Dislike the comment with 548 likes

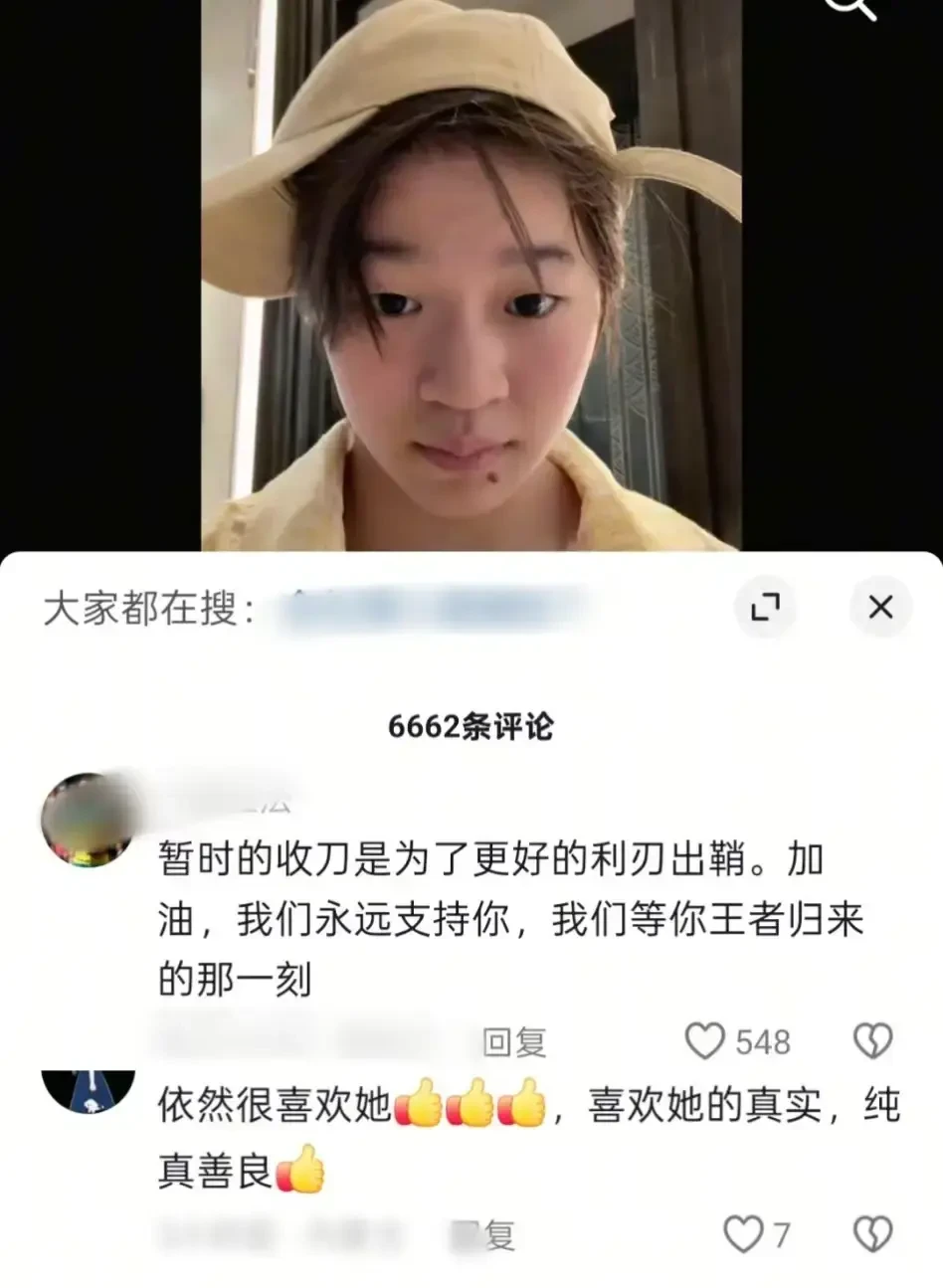coord(873,1041)
